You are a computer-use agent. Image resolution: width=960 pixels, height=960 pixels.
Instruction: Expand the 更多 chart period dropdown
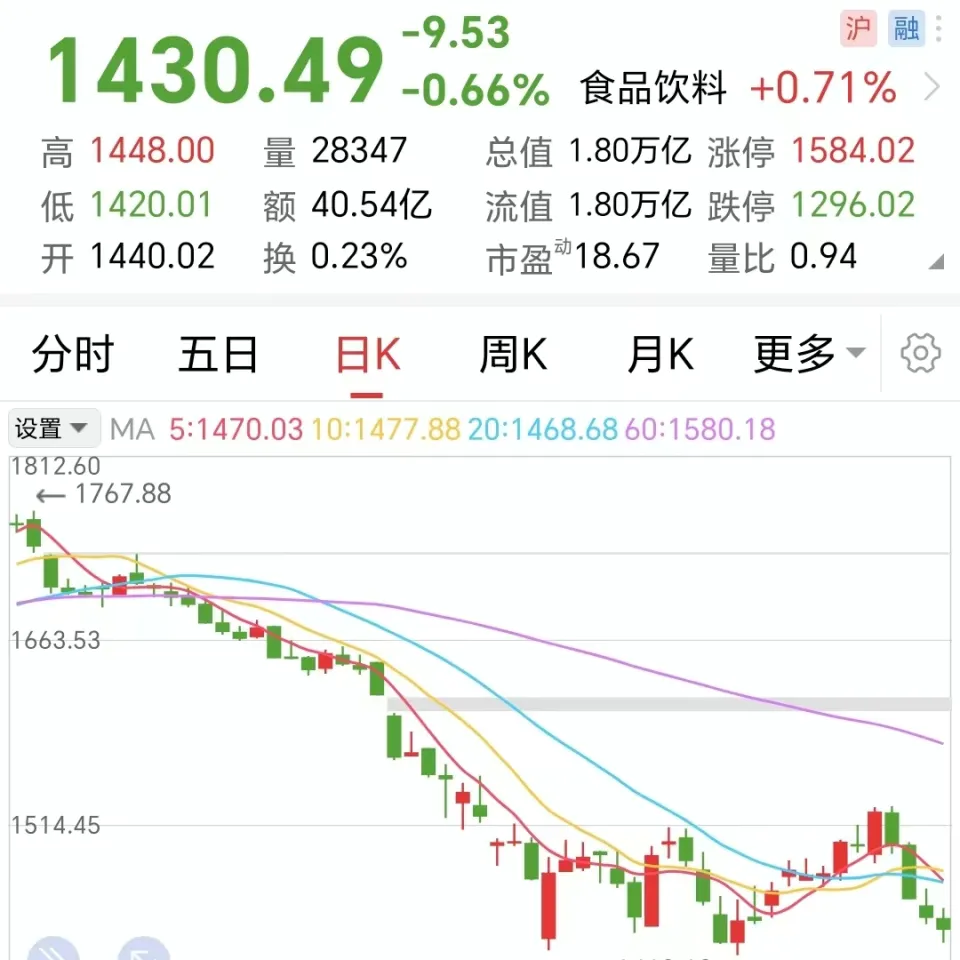coord(808,354)
